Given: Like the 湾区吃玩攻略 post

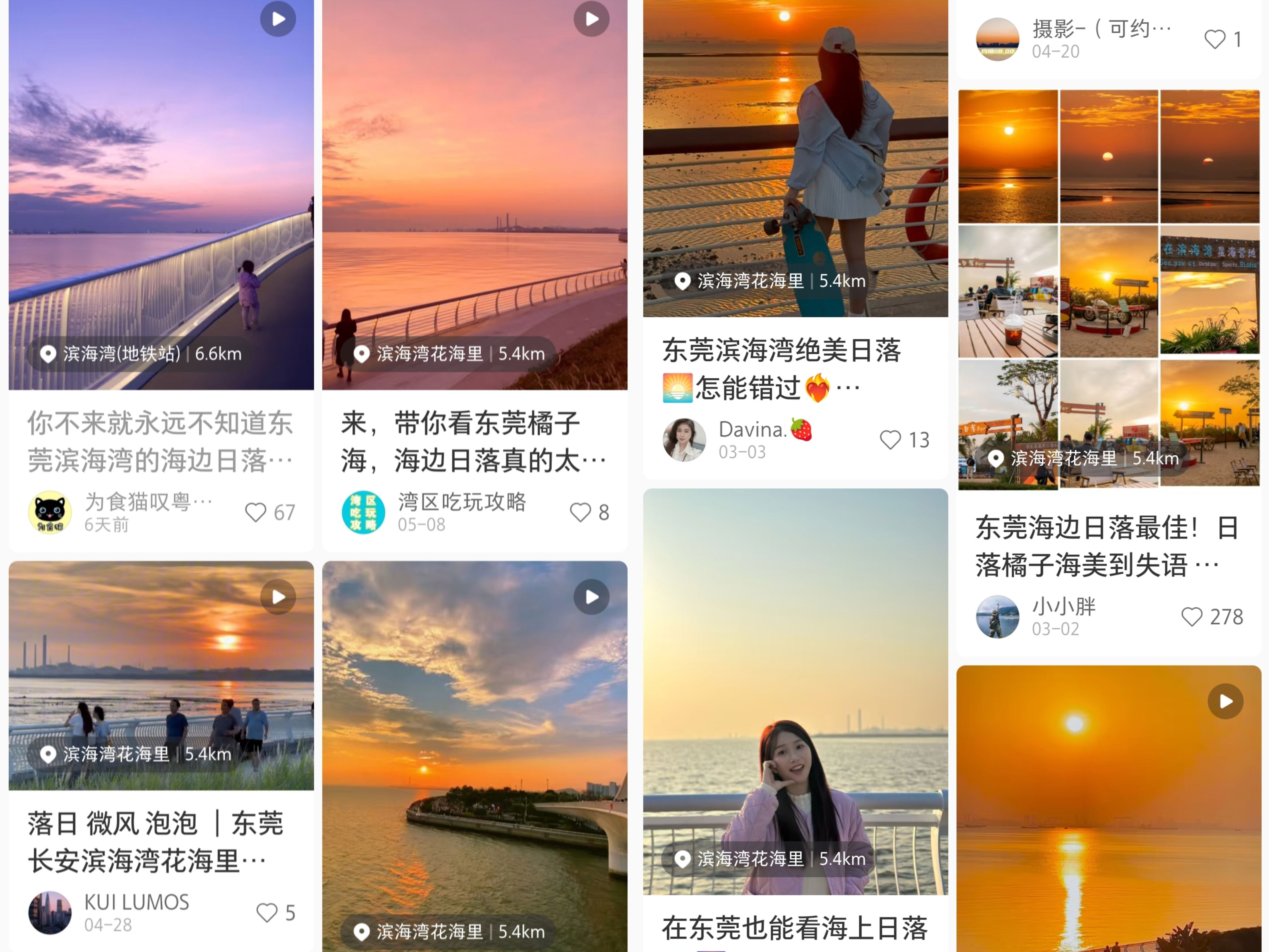Looking at the screenshot, I should pyautogui.click(x=580, y=512).
